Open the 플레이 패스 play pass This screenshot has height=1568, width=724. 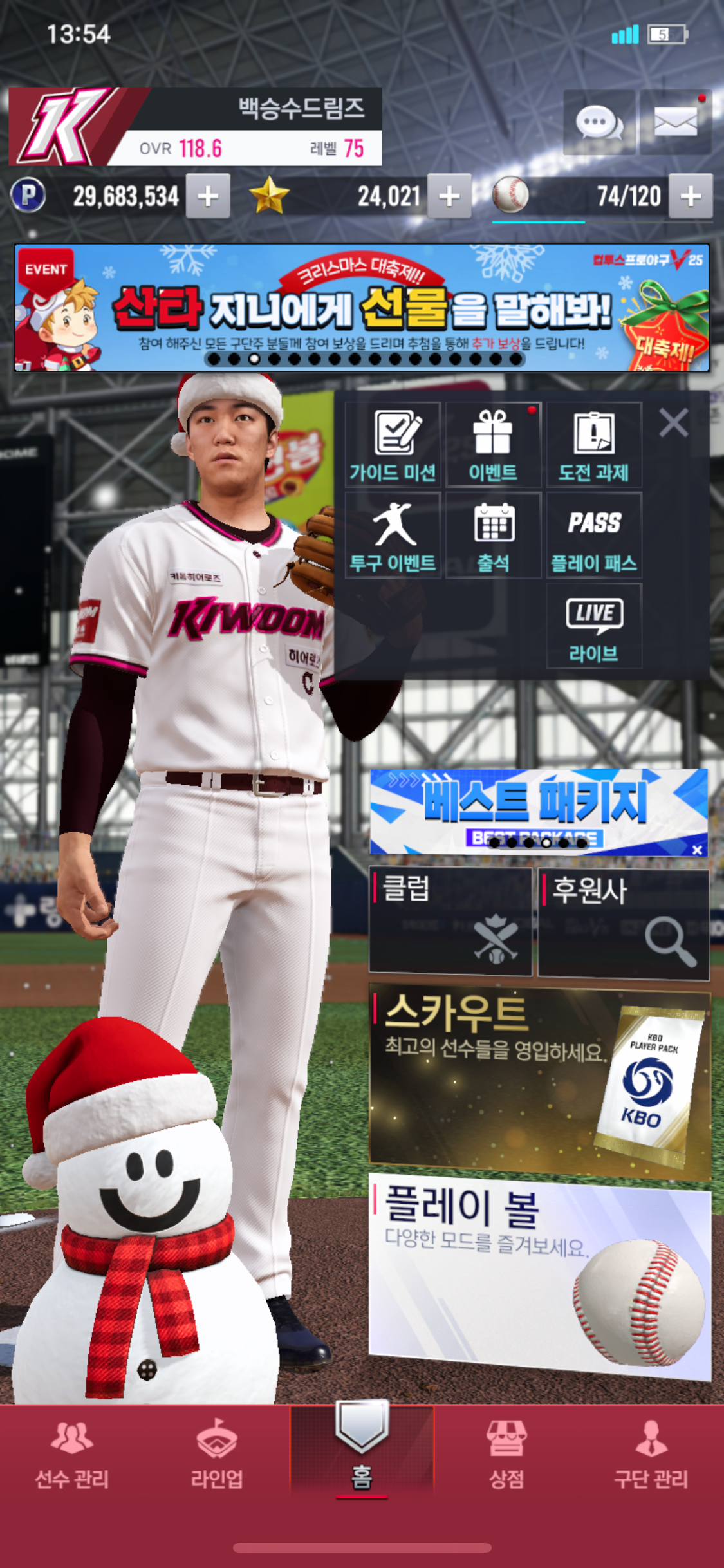(593, 536)
